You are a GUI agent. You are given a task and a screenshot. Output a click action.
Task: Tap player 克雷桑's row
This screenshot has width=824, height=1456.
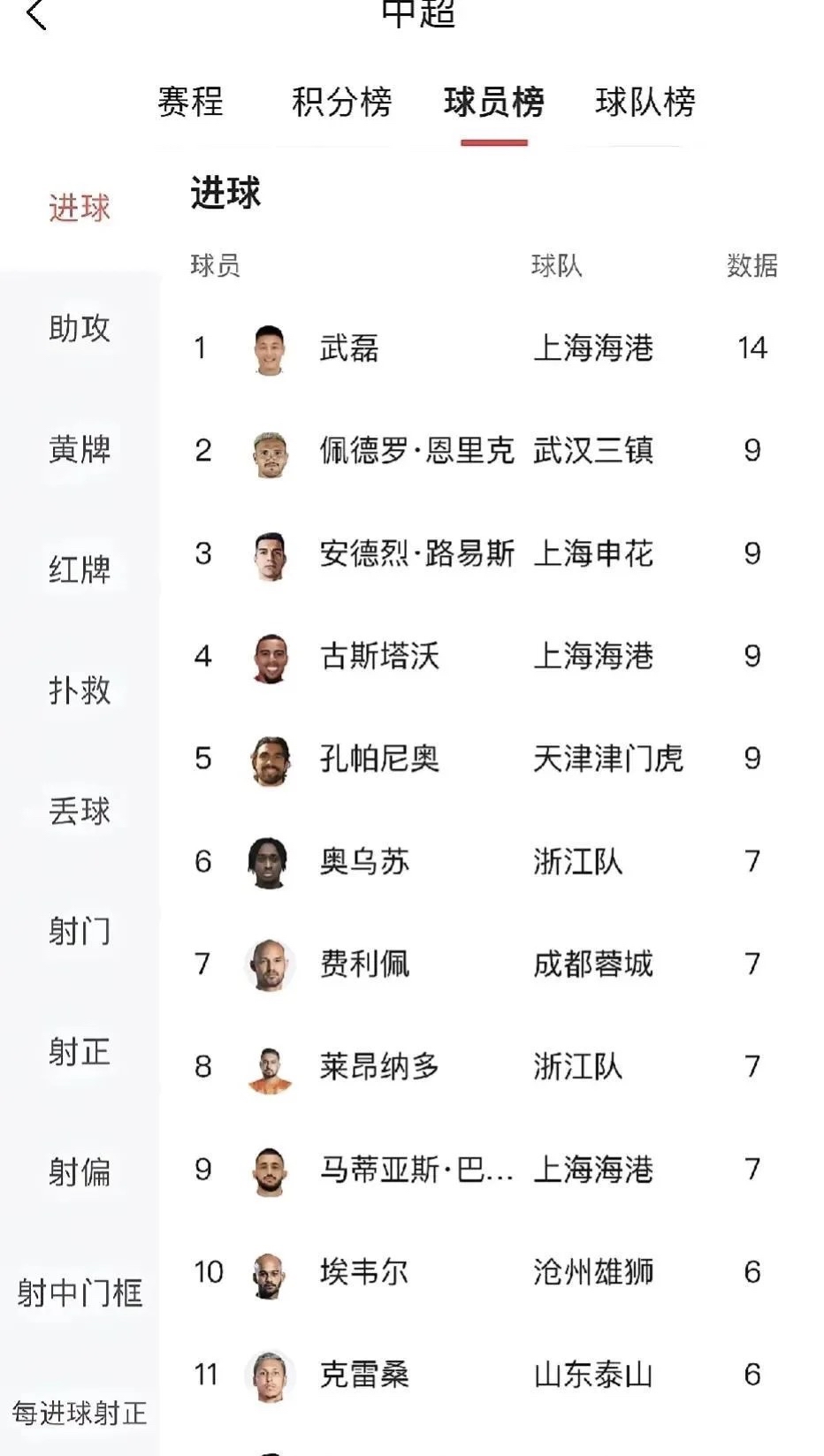(x=364, y=1375)
